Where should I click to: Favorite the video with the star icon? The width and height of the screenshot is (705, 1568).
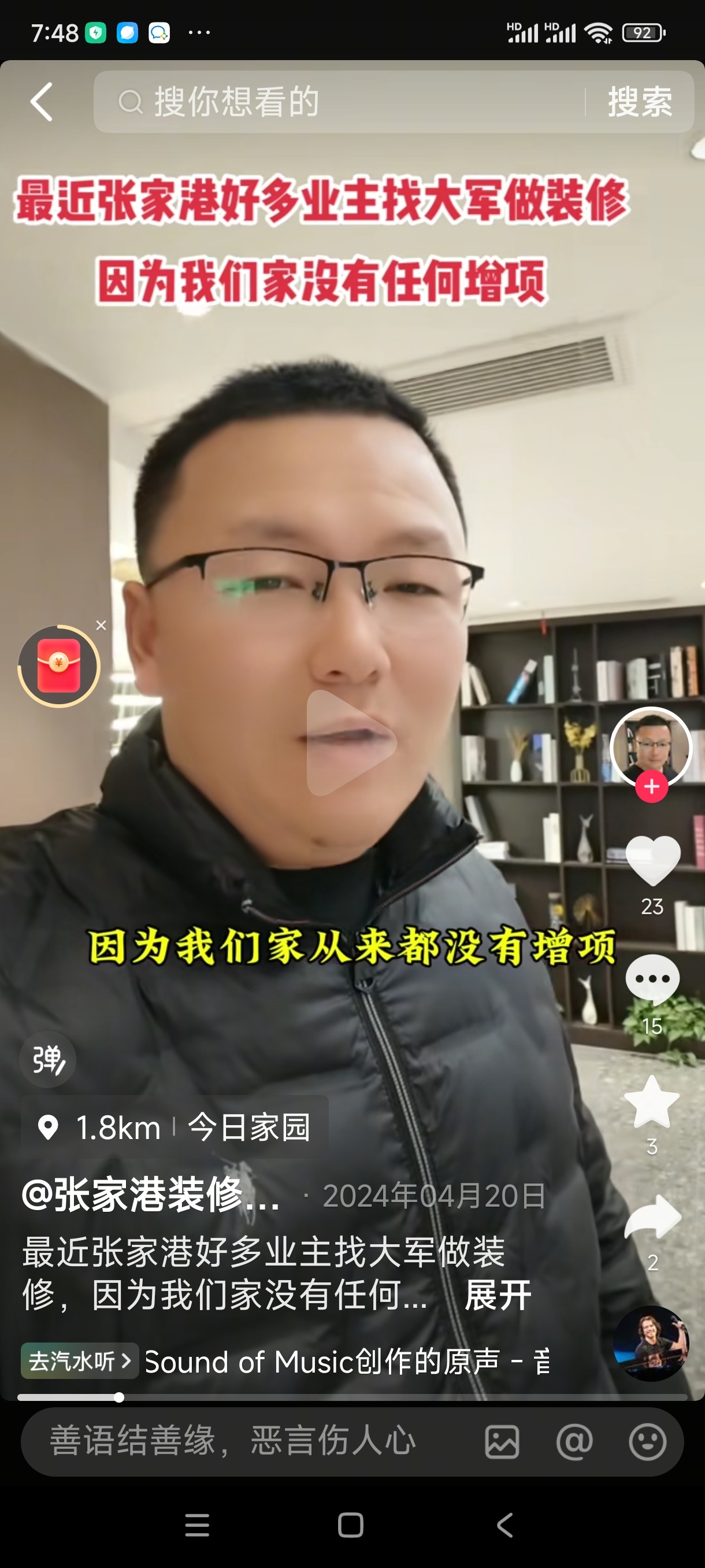pos(652,1103)
